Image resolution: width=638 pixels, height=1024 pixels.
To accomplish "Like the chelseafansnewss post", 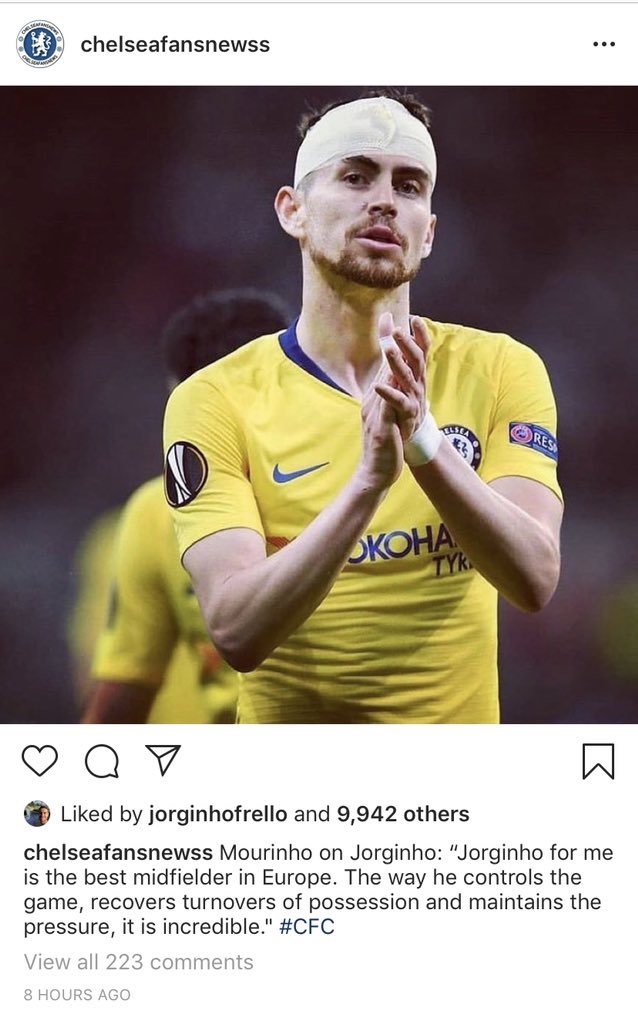I will [40, 762].
